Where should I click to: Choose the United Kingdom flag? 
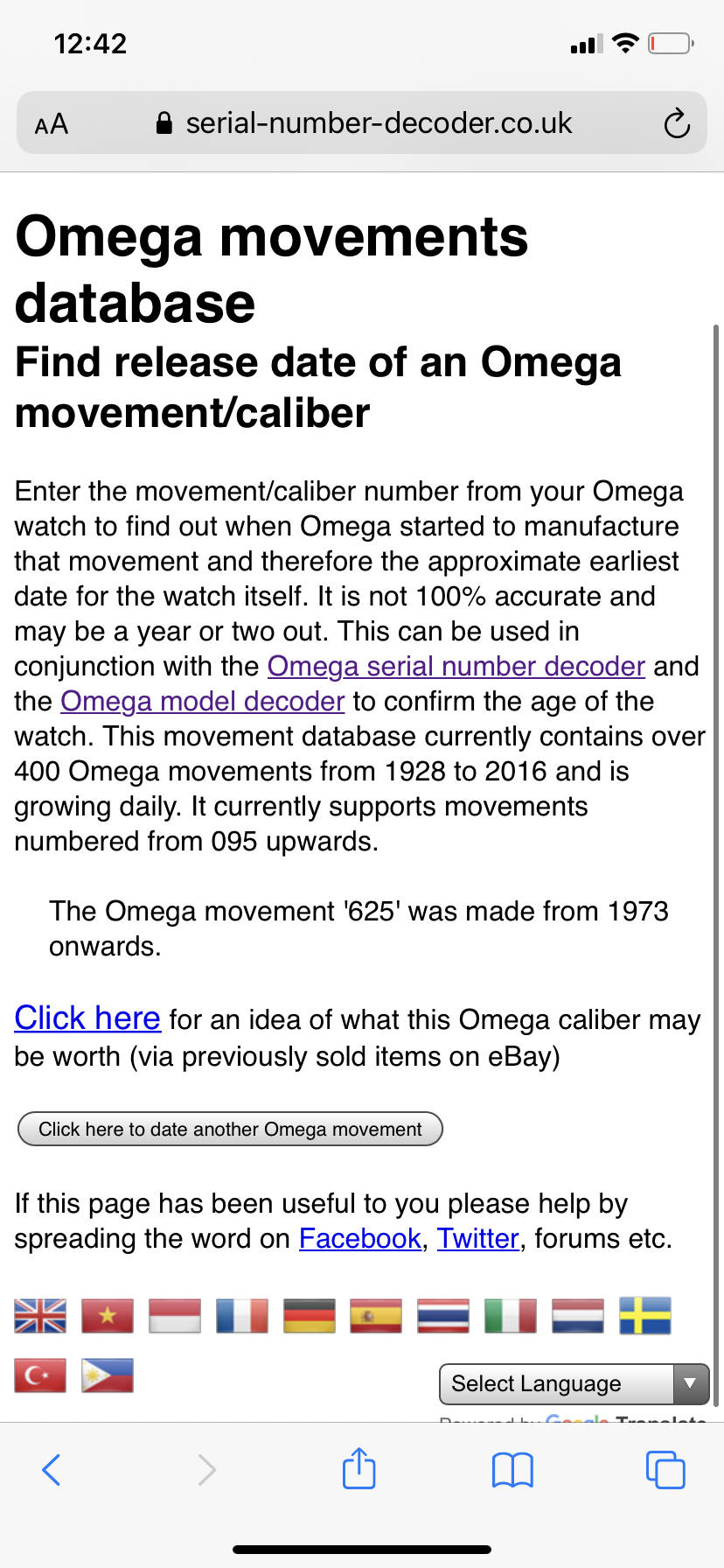(40, 1315)
